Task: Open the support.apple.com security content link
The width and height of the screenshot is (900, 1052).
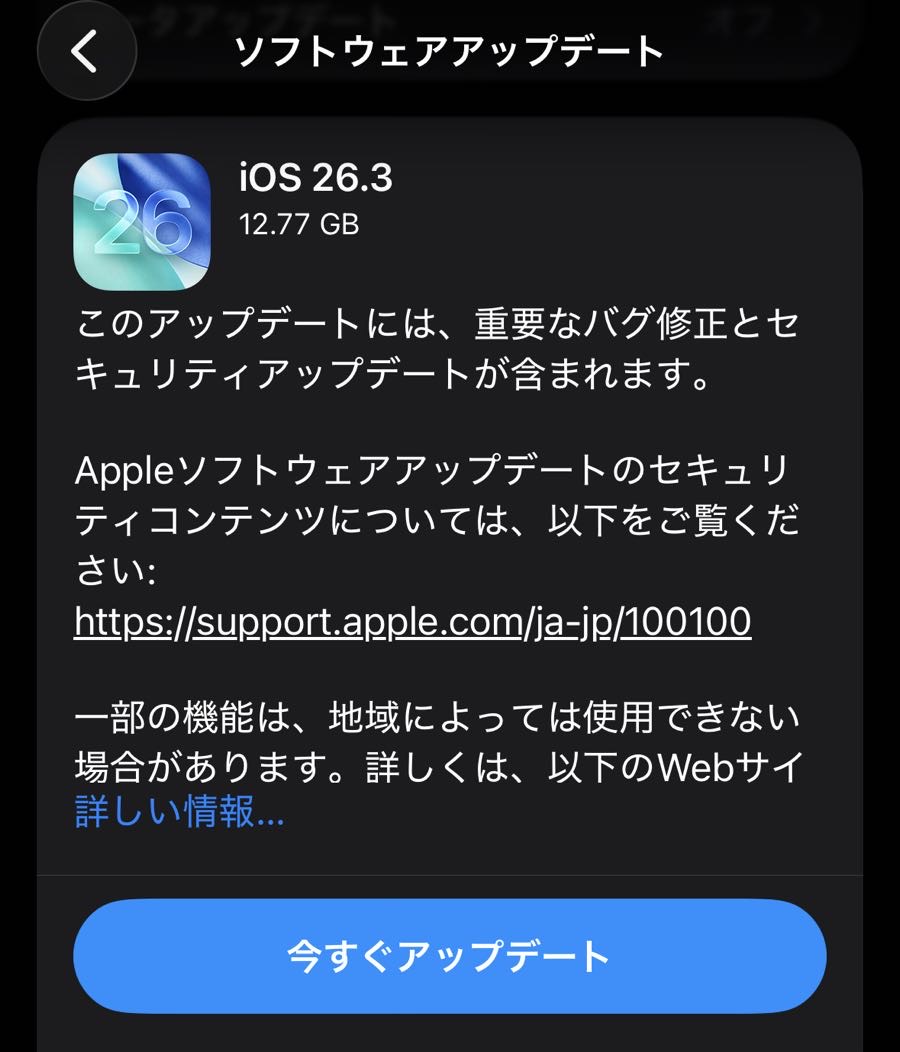Action: click(x=412, y=622)
